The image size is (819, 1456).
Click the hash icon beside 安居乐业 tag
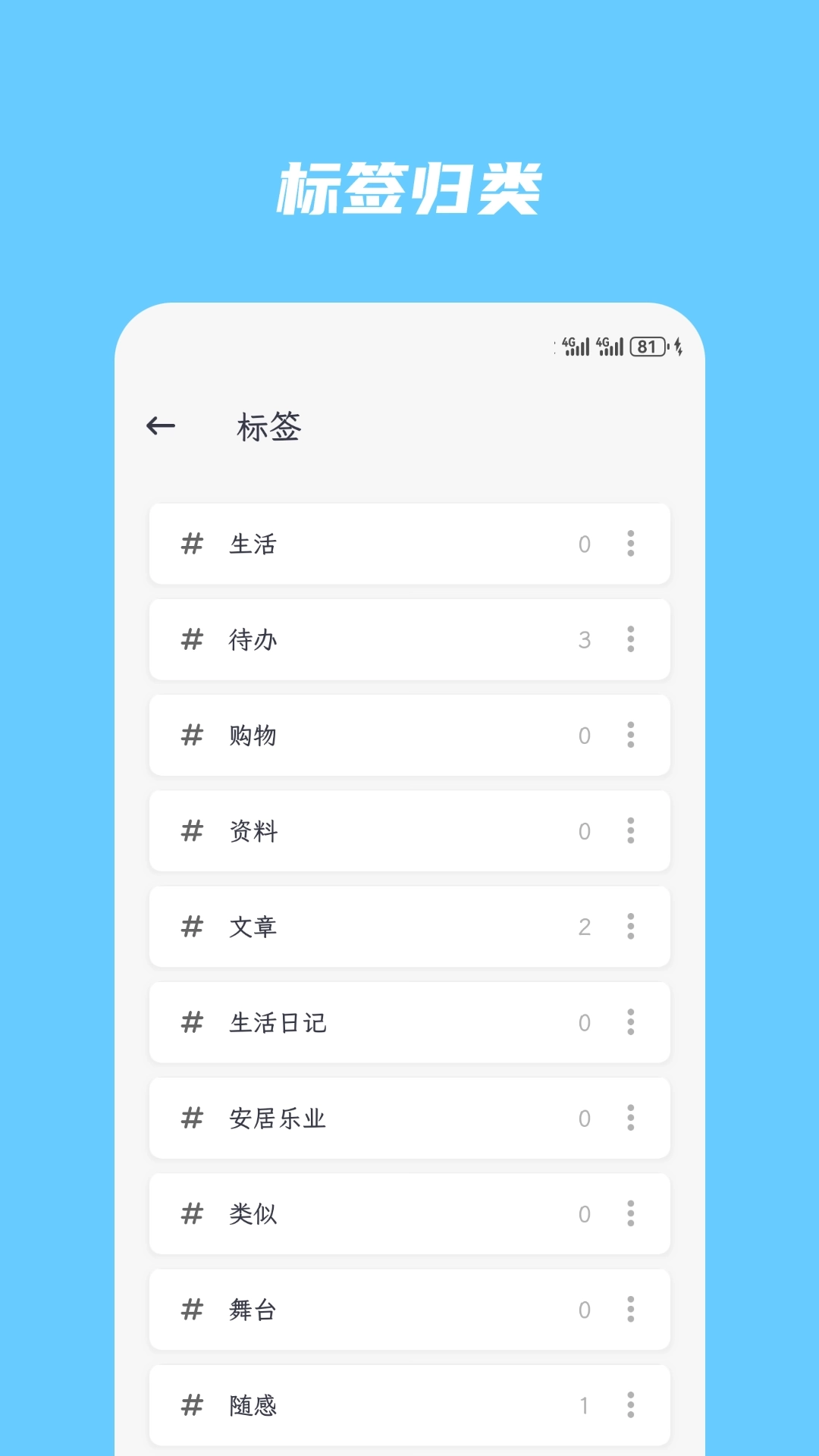[x=191, y=1118]
